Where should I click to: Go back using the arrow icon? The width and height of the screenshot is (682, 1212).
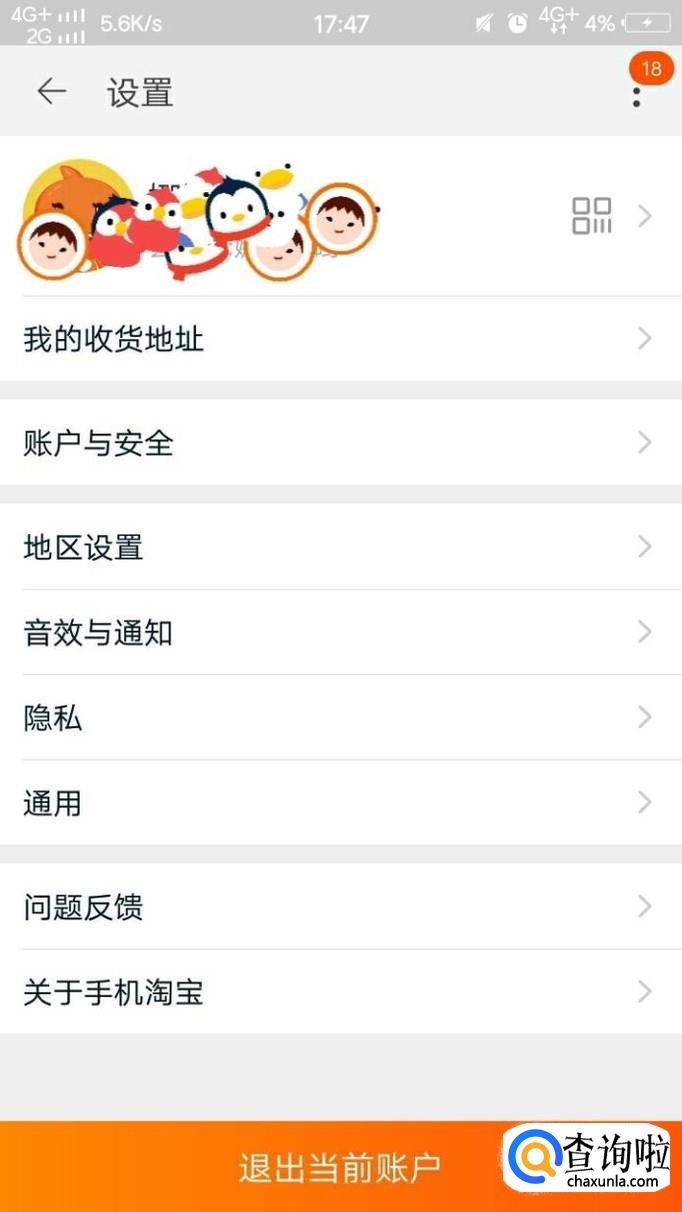[51, 92]
